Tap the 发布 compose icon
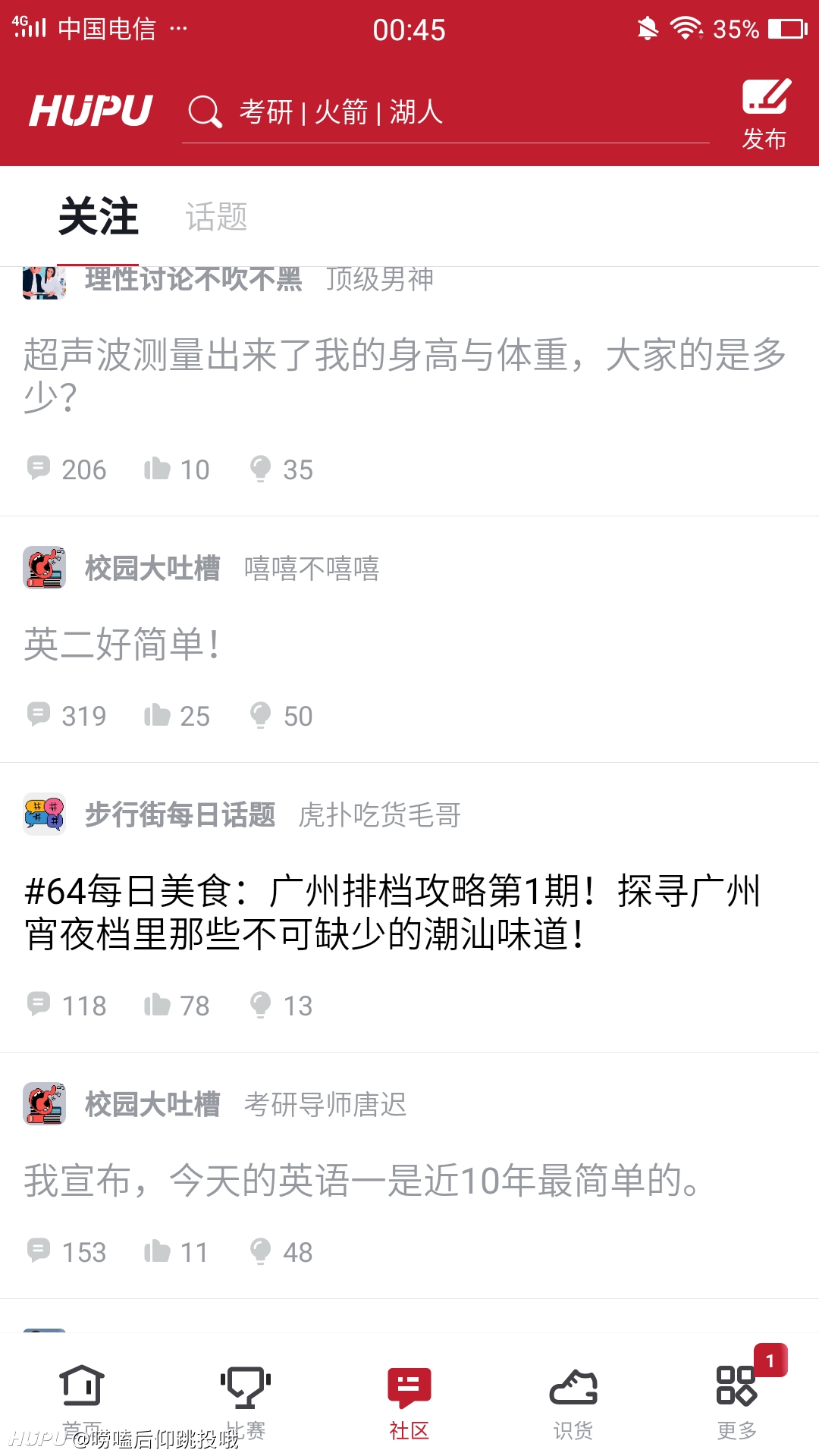This screenshot has height=1456, width=819. coord(766,114)
